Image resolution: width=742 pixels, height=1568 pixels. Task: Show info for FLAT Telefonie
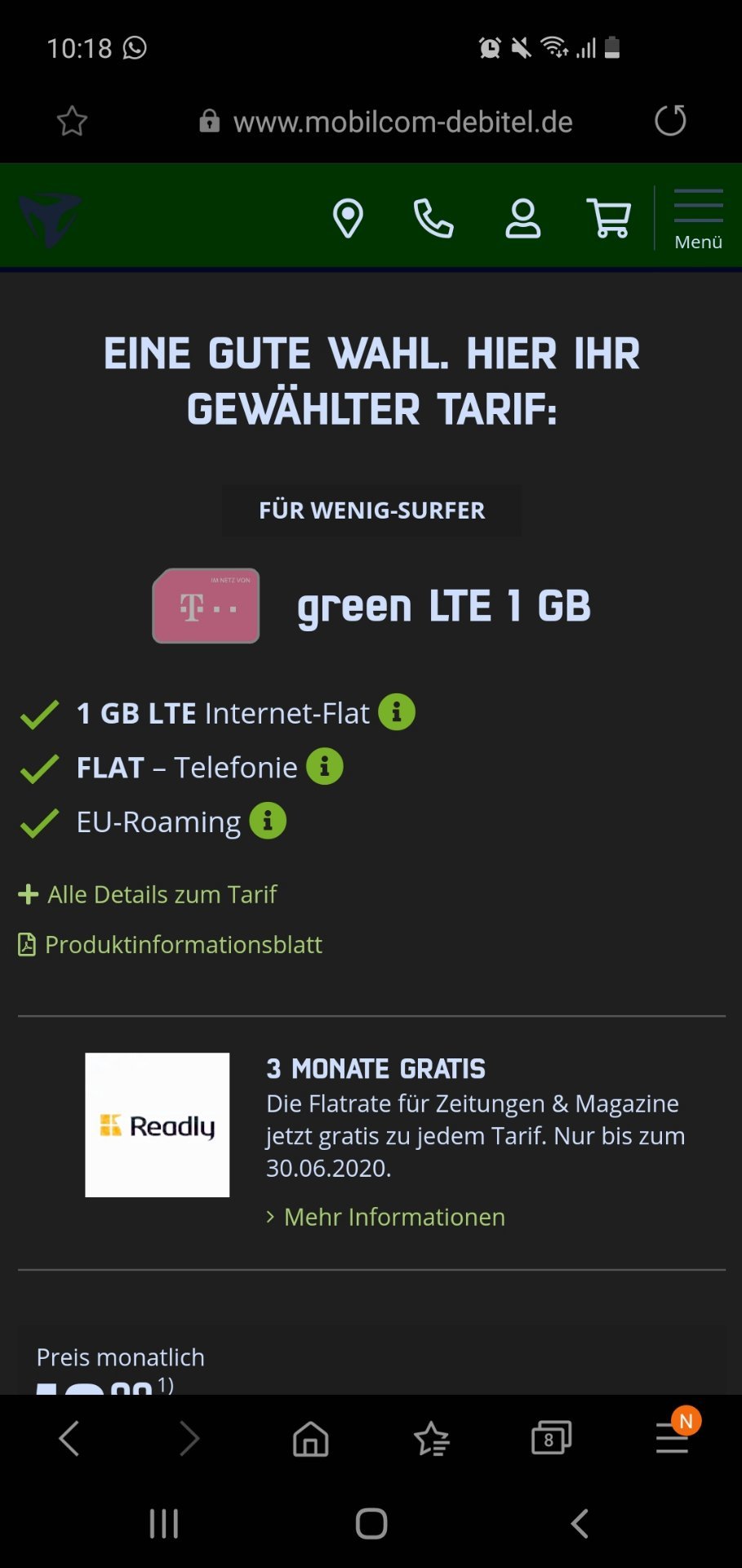(x=324, y=766)
